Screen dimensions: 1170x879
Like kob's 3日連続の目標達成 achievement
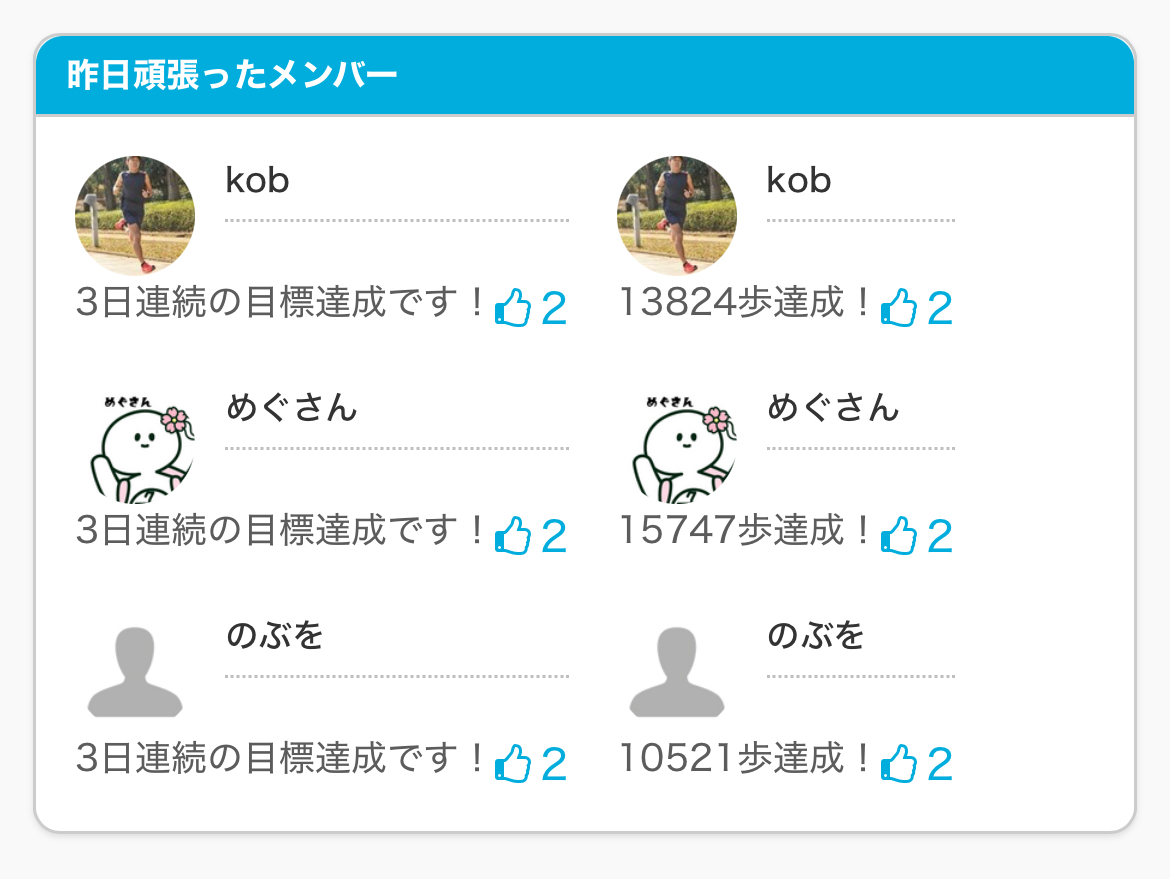(513, 307)
